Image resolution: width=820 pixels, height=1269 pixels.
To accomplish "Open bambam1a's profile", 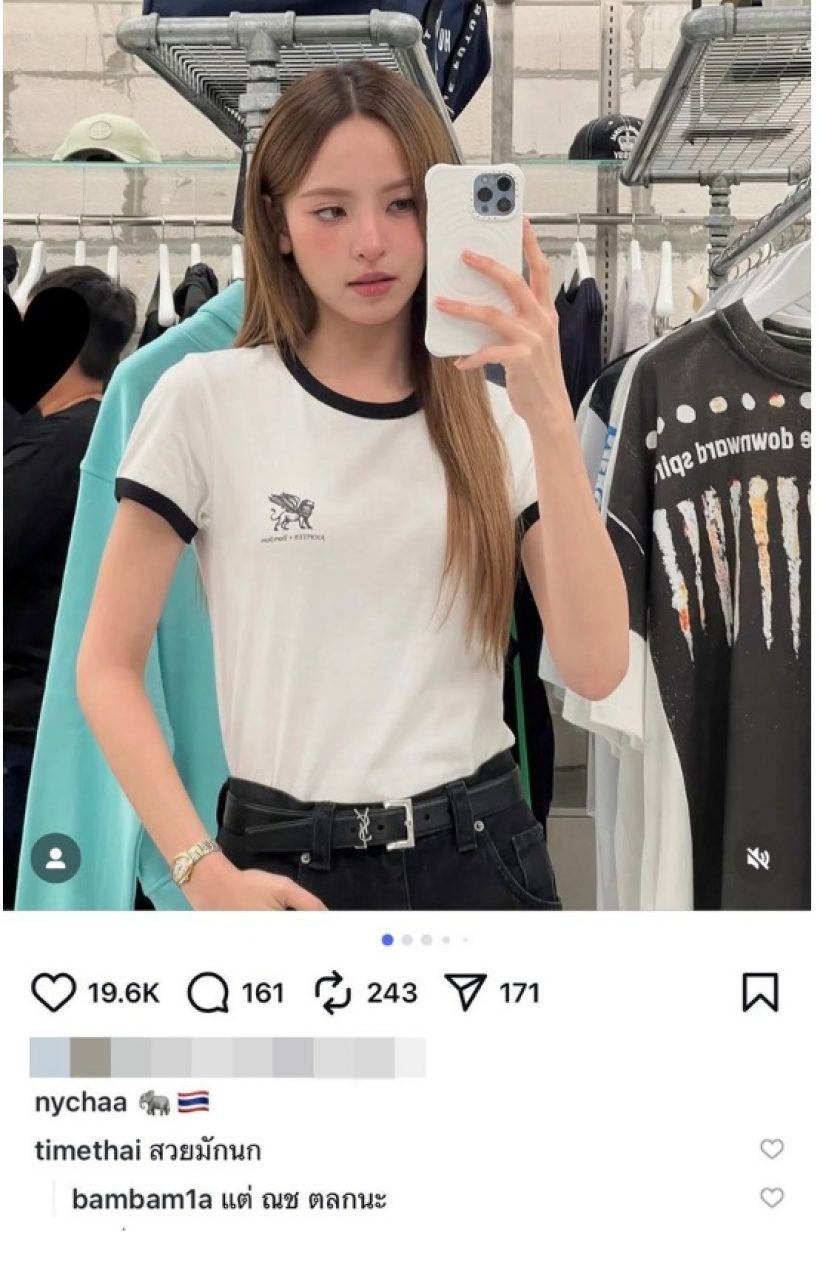I will pos(142,1199).
